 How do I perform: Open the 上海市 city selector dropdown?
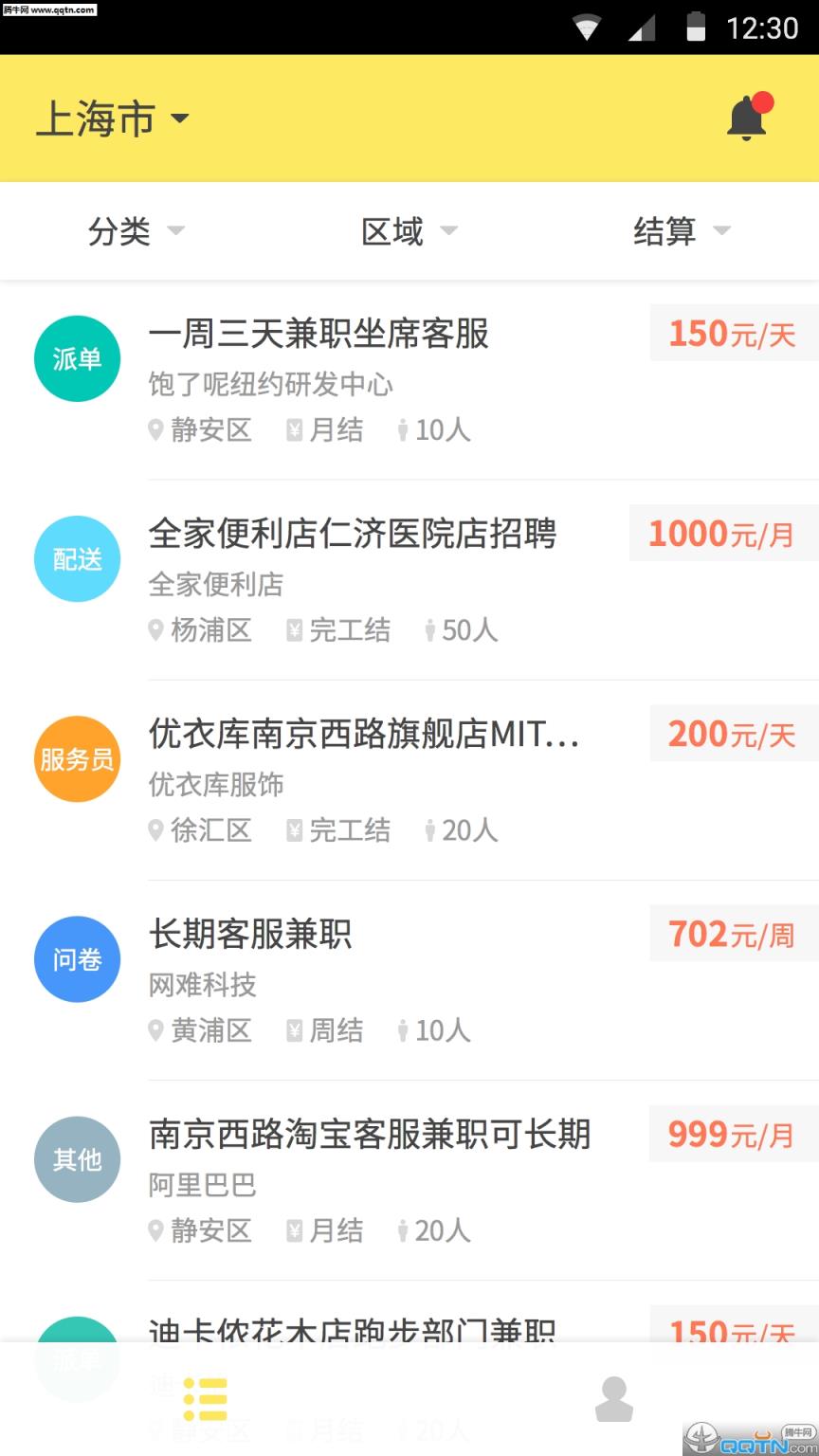point(114,118)
